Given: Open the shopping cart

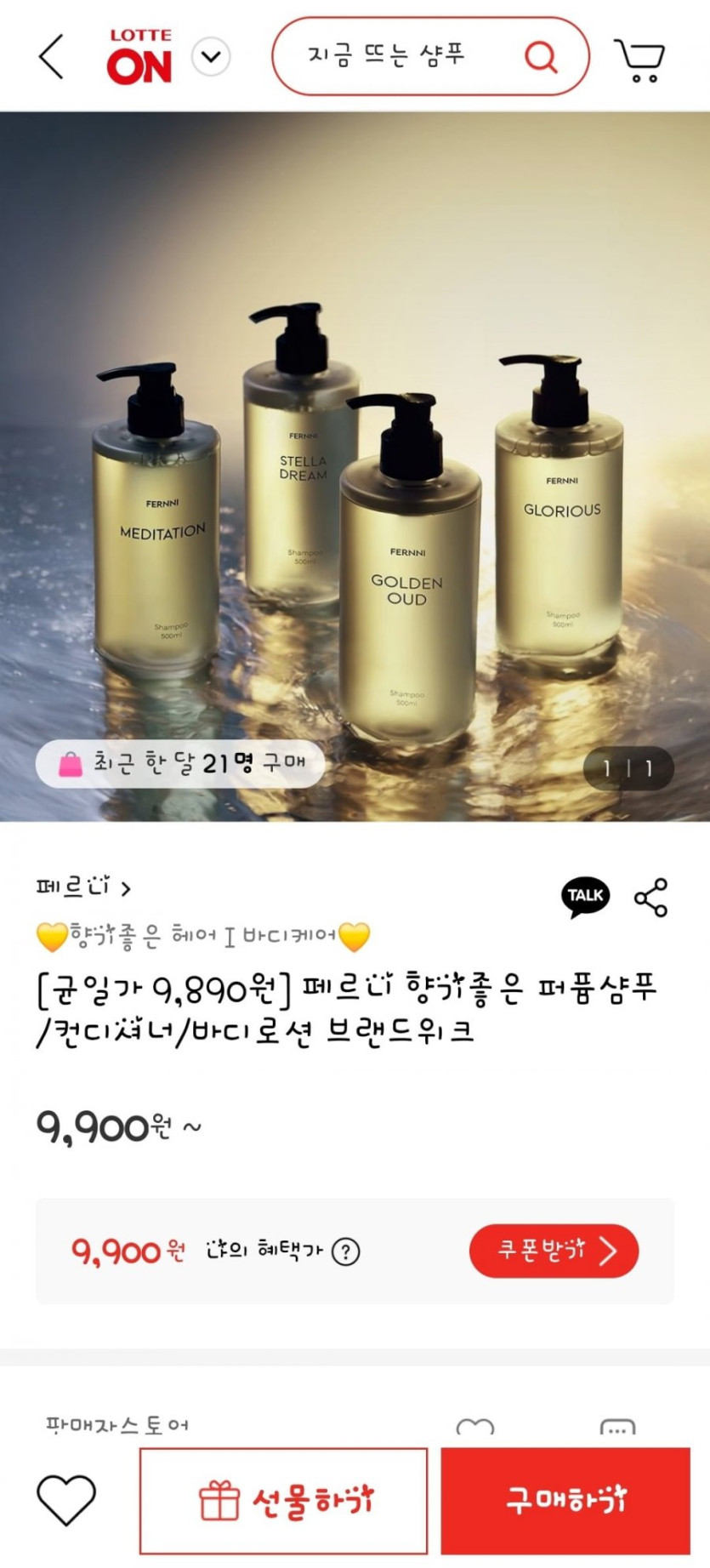Looking at the screenshot, I should (639, 60).
